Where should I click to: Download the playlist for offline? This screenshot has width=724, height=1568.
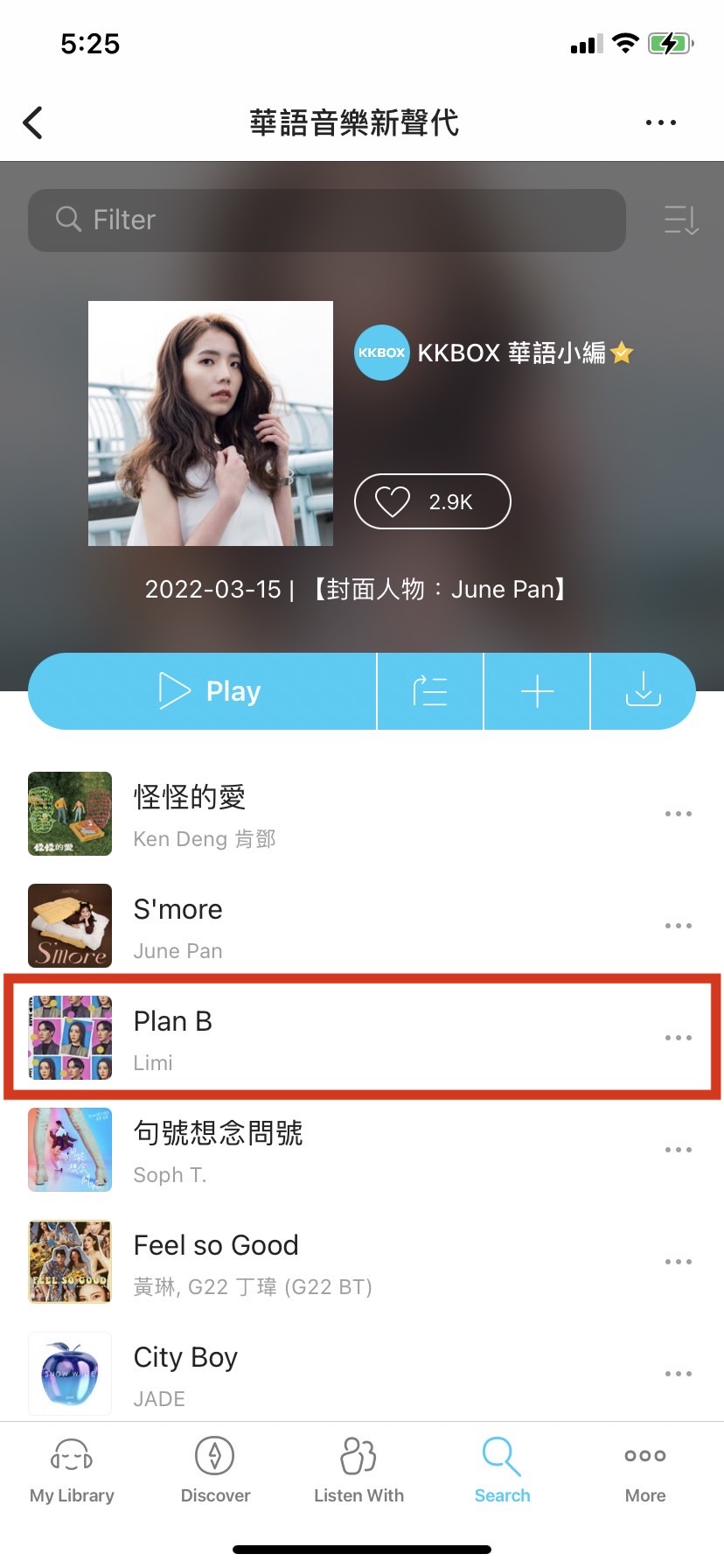(x=643, y=691)
